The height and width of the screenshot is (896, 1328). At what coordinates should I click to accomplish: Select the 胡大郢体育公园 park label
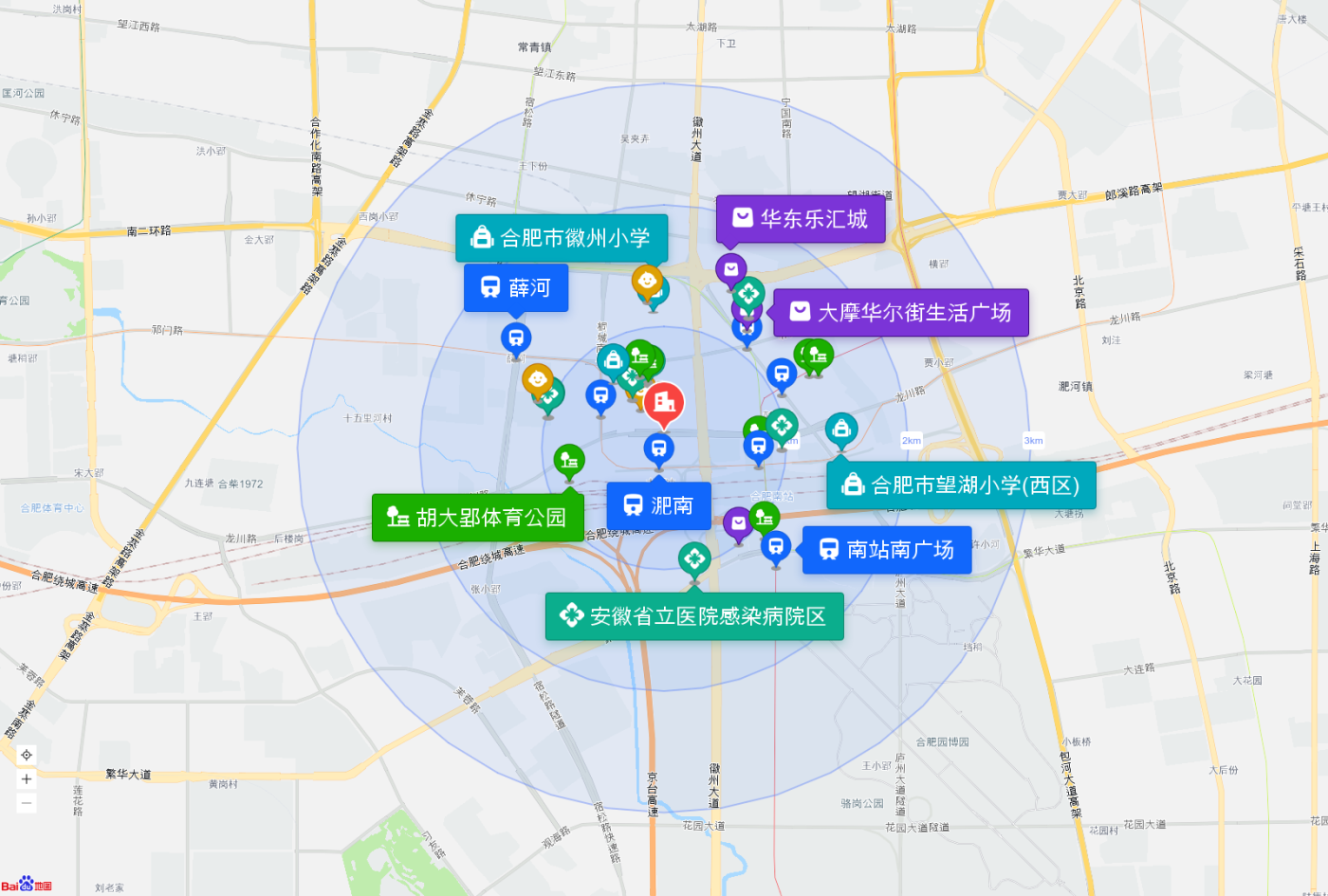point(477,518)
